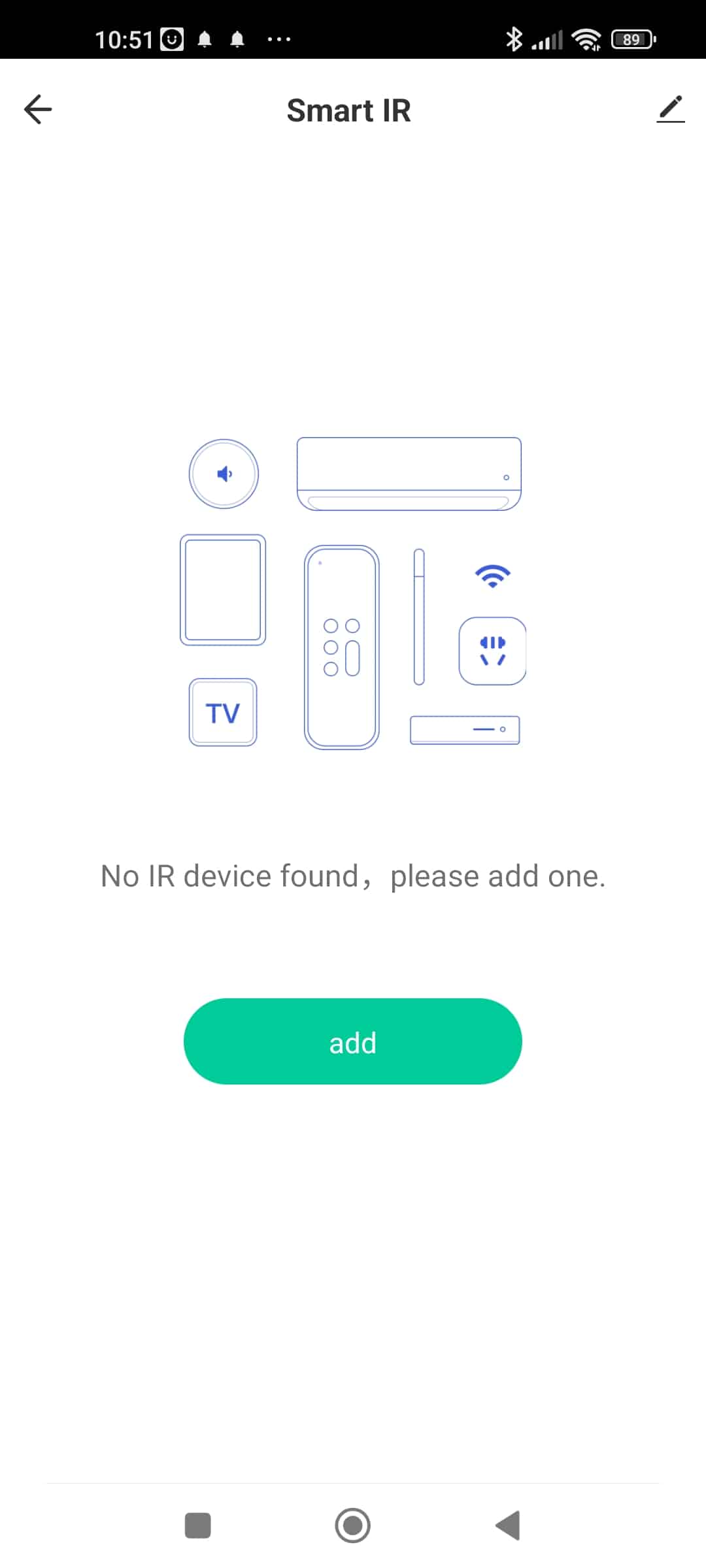
Task: Open the edit pencil icon
Action: (670, 109)
